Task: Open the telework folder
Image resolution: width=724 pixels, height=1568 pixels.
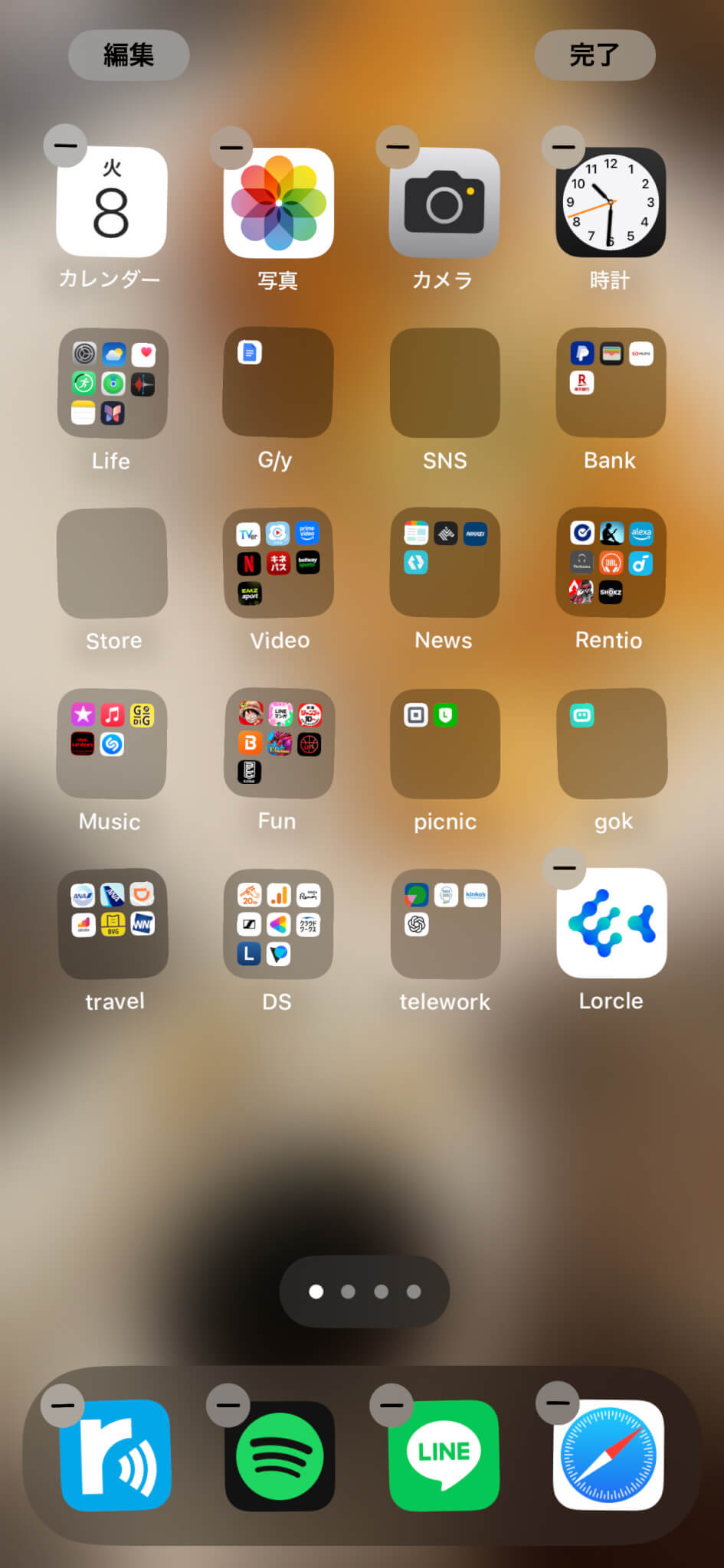Action: tap(444, 924)
